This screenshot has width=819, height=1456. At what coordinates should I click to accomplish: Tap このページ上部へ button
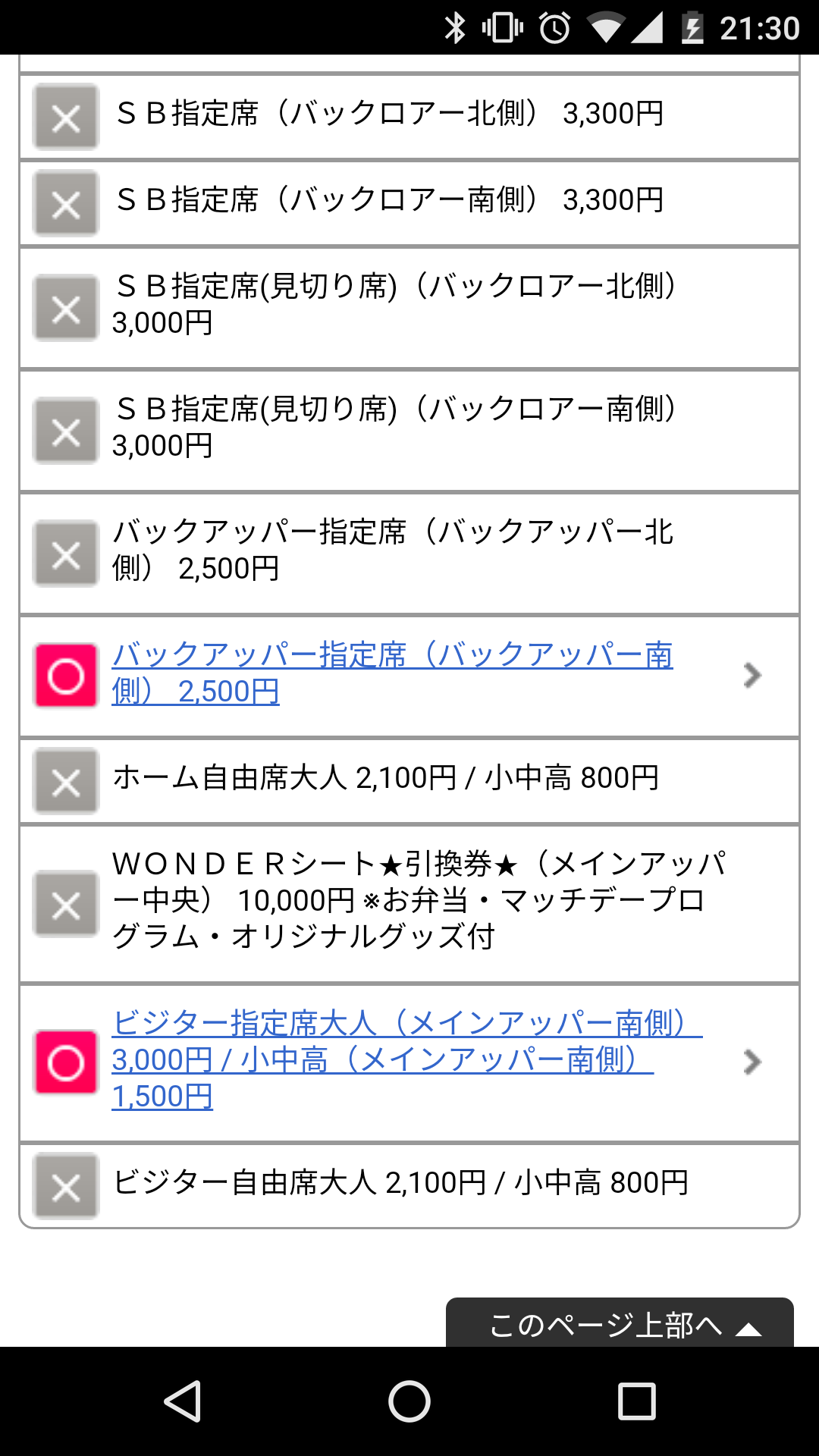click(620, 1324)
